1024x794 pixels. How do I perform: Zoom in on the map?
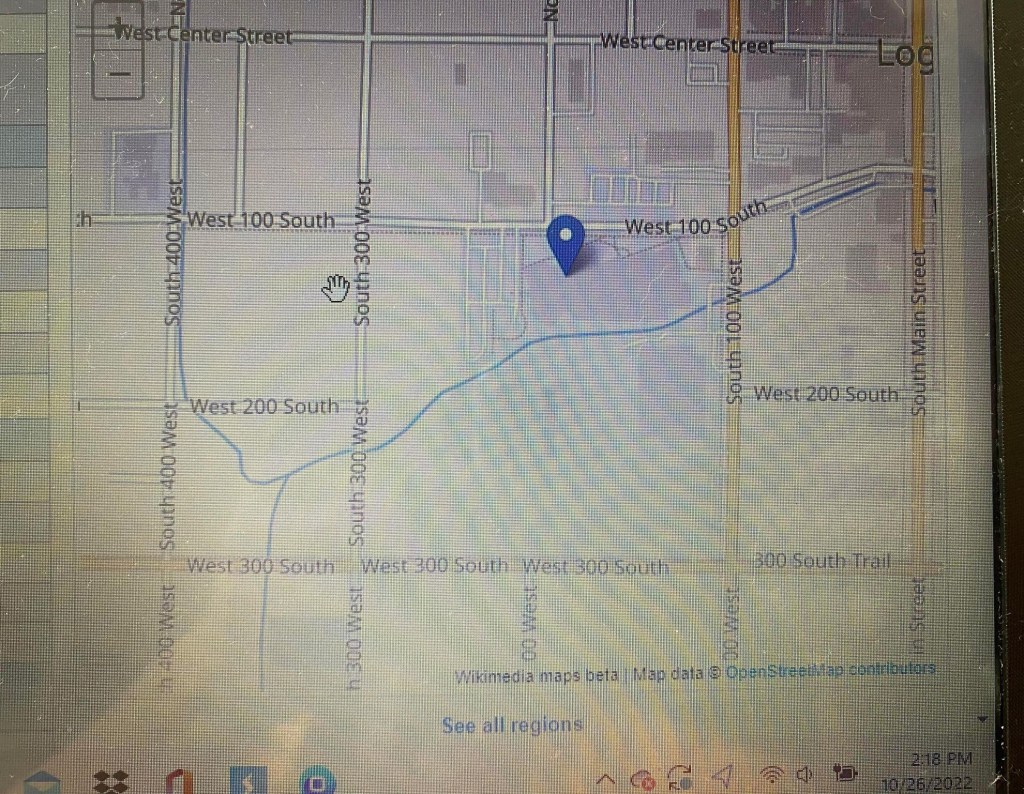pyautogui.click(x=119, y=28)
